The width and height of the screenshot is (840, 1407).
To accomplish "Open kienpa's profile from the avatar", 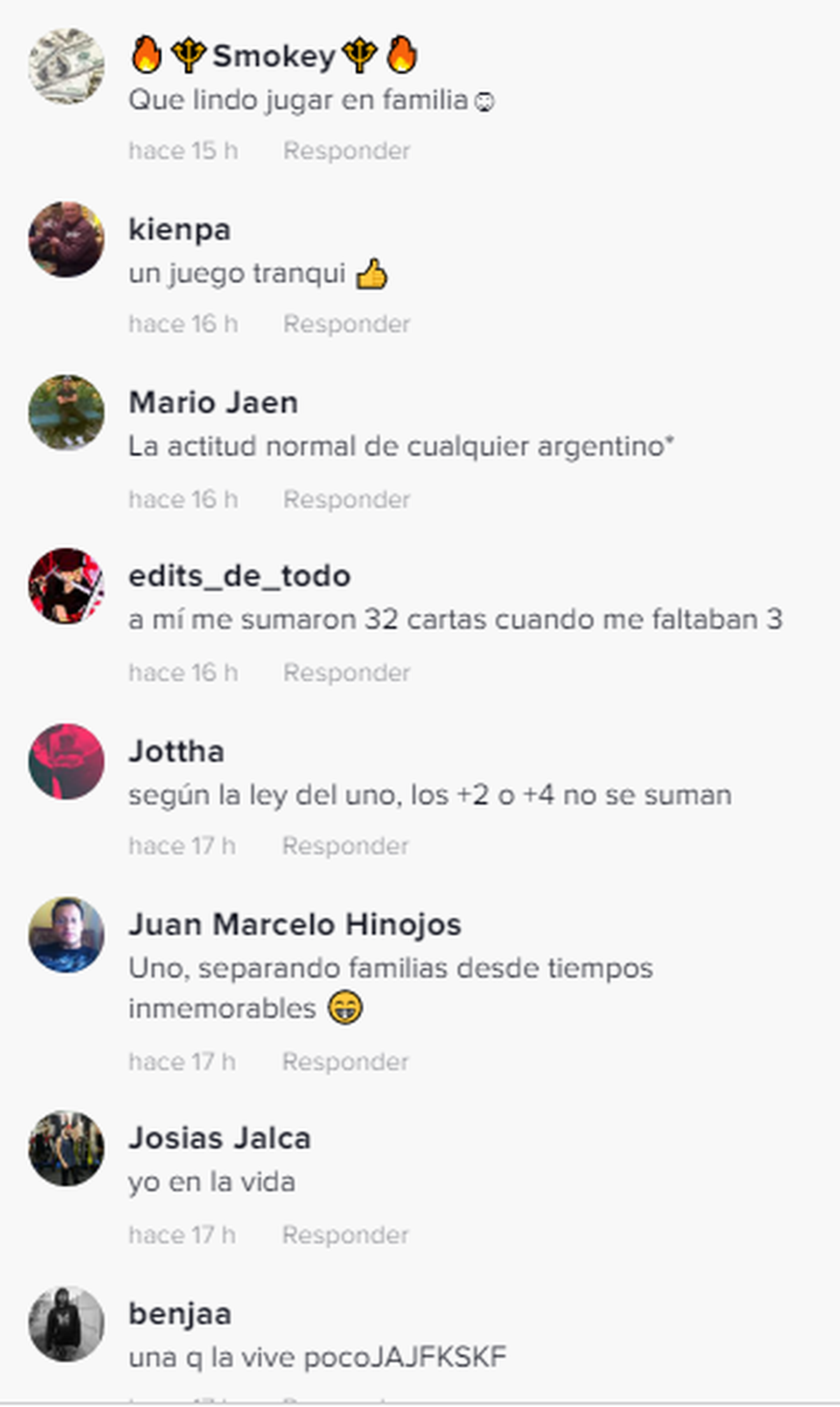I will tap(66, 239).
